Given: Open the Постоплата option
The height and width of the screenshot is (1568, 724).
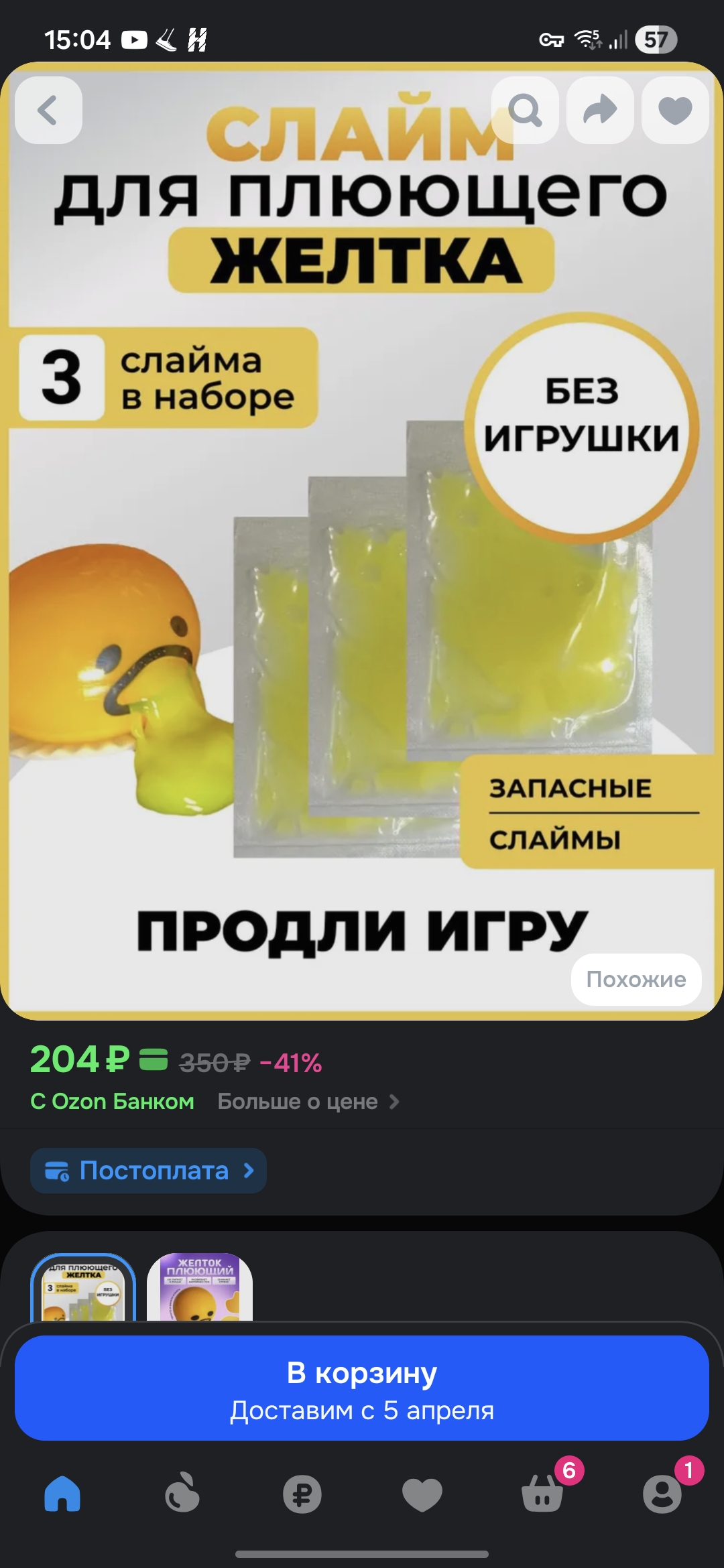Looking at the screenshot, I should tap(148, 1171).
